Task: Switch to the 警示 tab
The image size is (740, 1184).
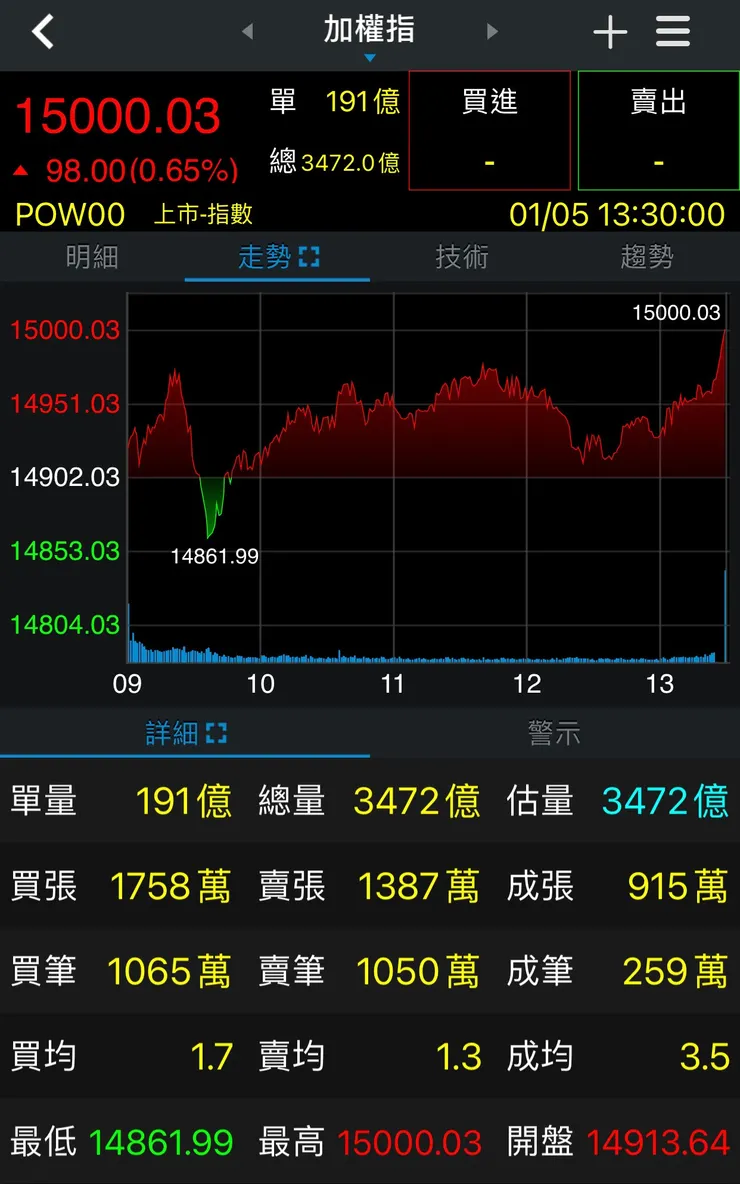Action: click(x=555, y=732)
